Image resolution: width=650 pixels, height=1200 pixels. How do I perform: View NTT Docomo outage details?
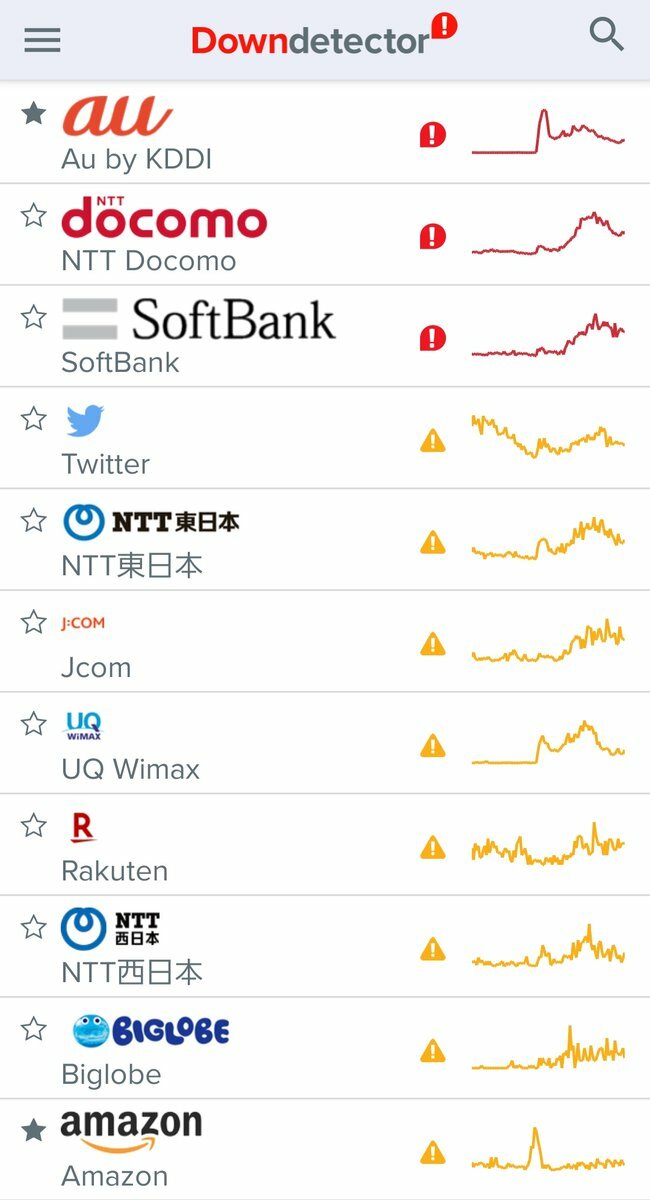pos(148,261)
